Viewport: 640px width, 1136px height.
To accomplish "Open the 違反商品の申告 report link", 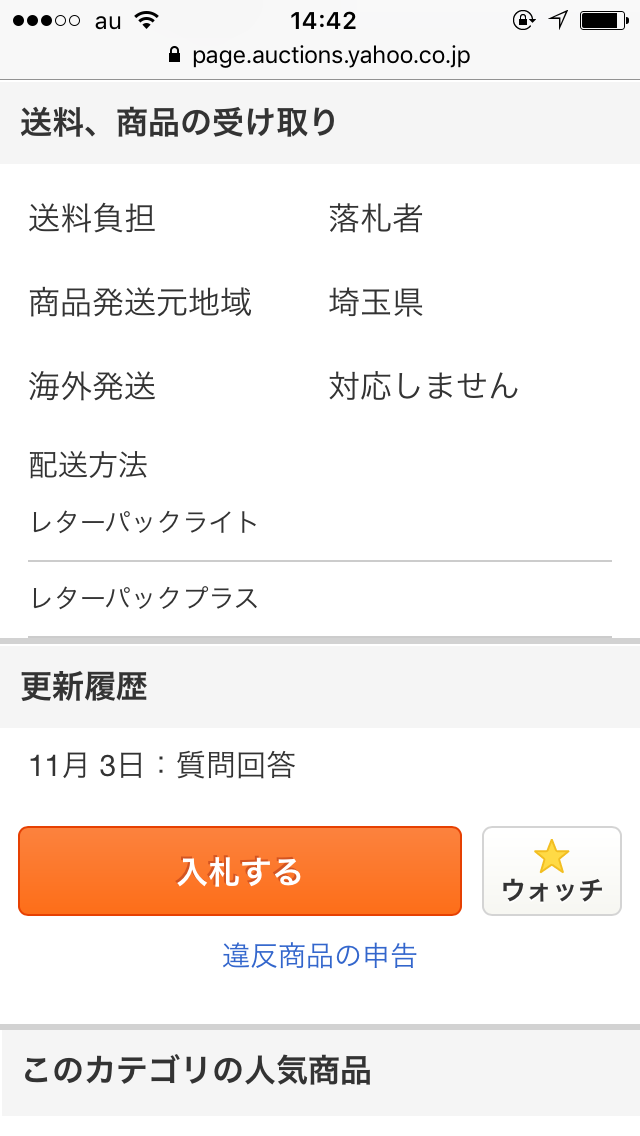I will tap(319, 956).
